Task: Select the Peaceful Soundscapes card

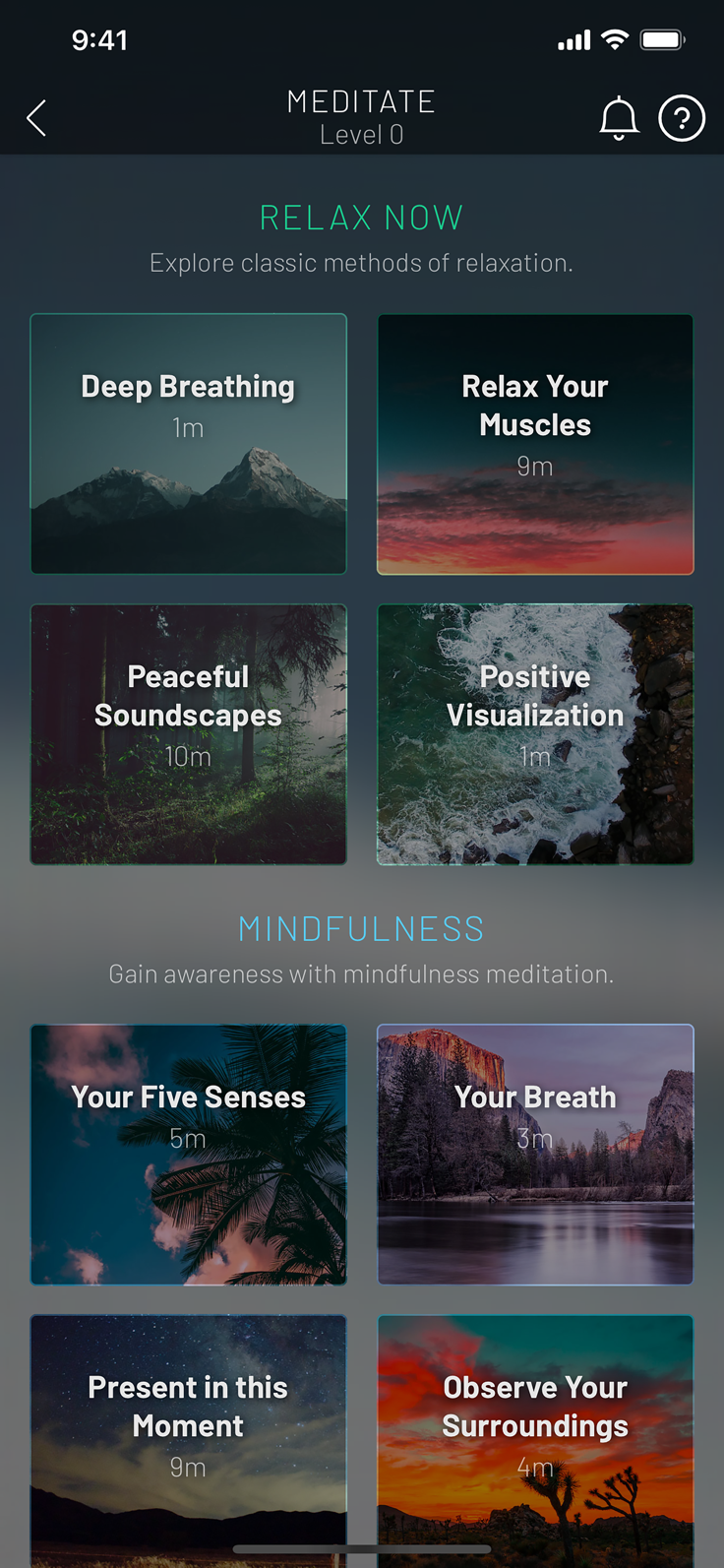Action: point(188,734)
